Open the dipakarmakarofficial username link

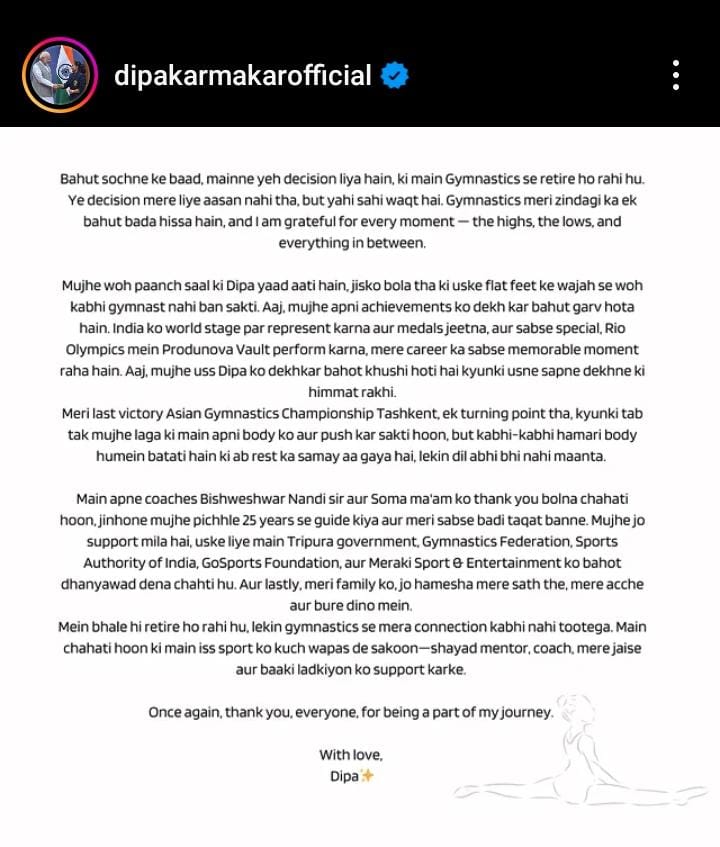[x=243, y=76]
